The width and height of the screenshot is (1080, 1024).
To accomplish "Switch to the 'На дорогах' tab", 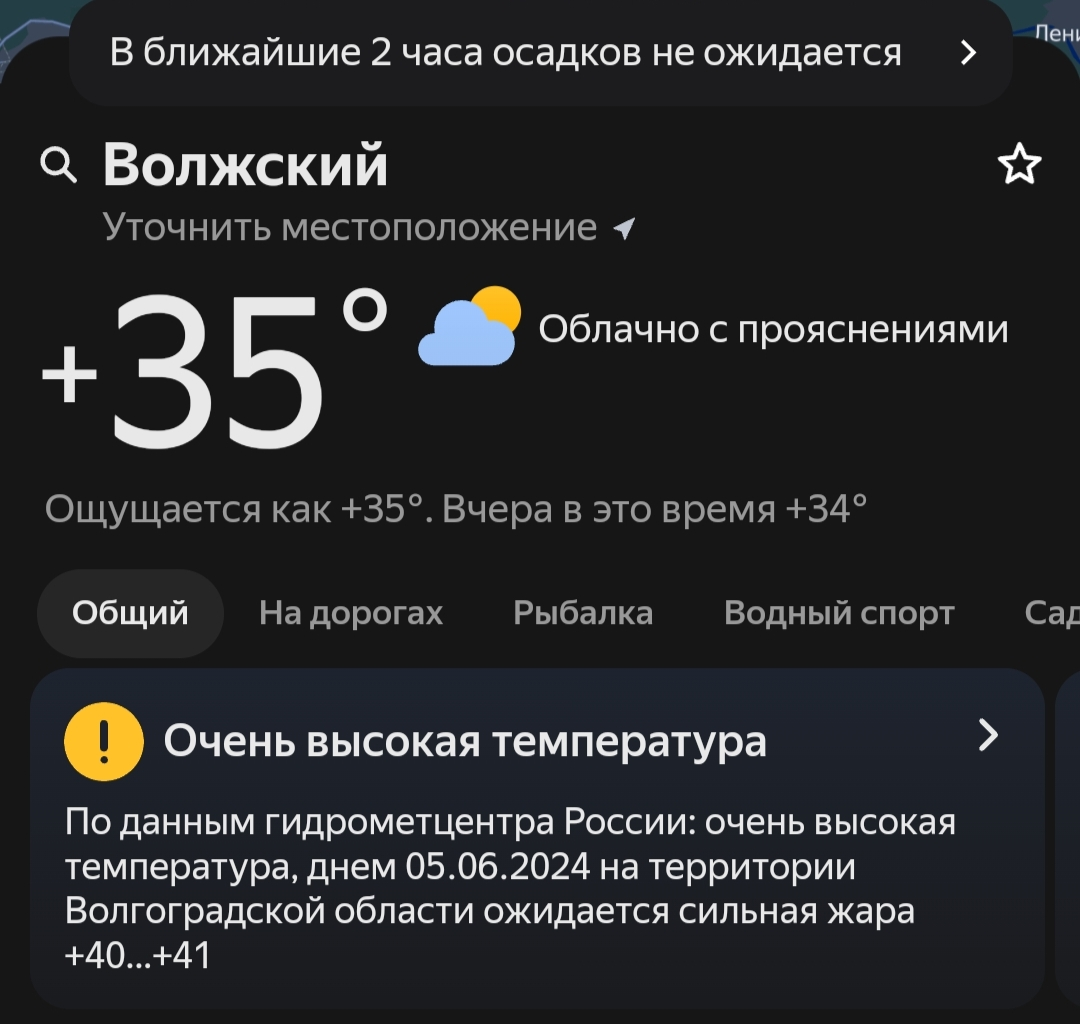I will (351, 613).
